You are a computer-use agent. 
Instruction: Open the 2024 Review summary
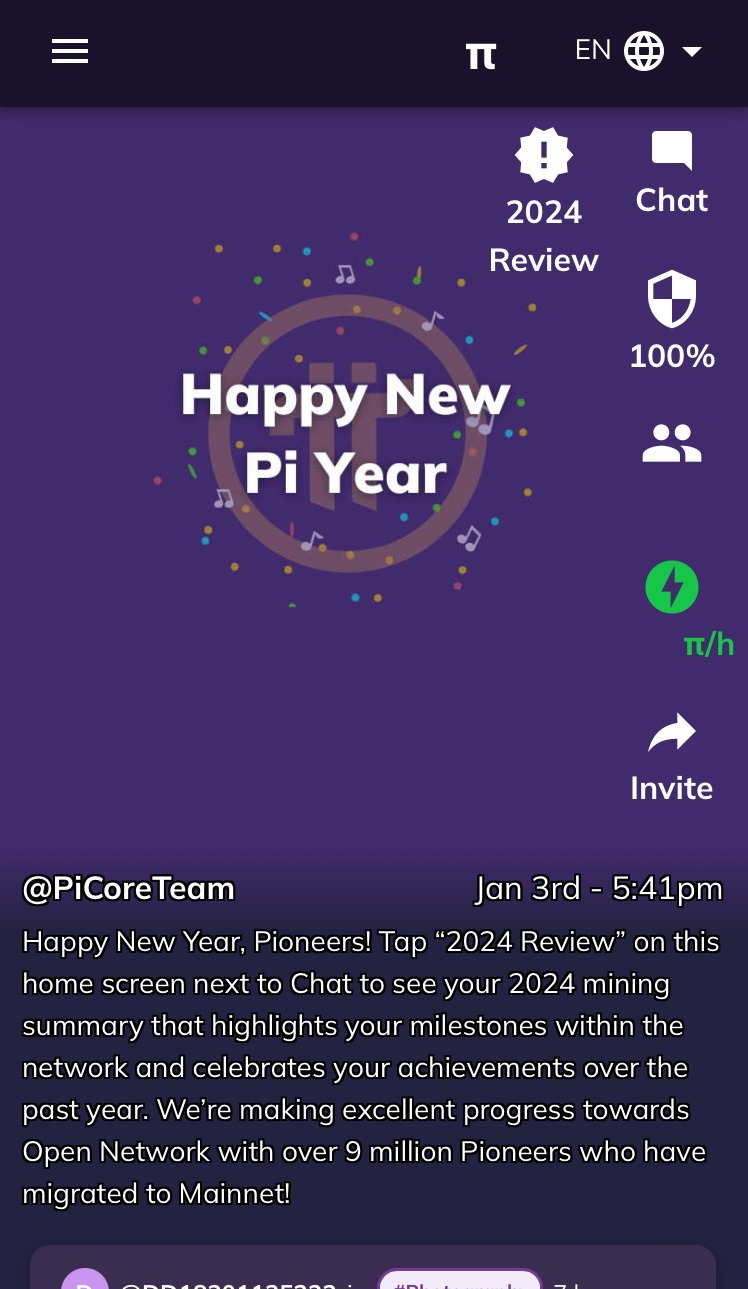pyautogui.click(x=544, y=202)
